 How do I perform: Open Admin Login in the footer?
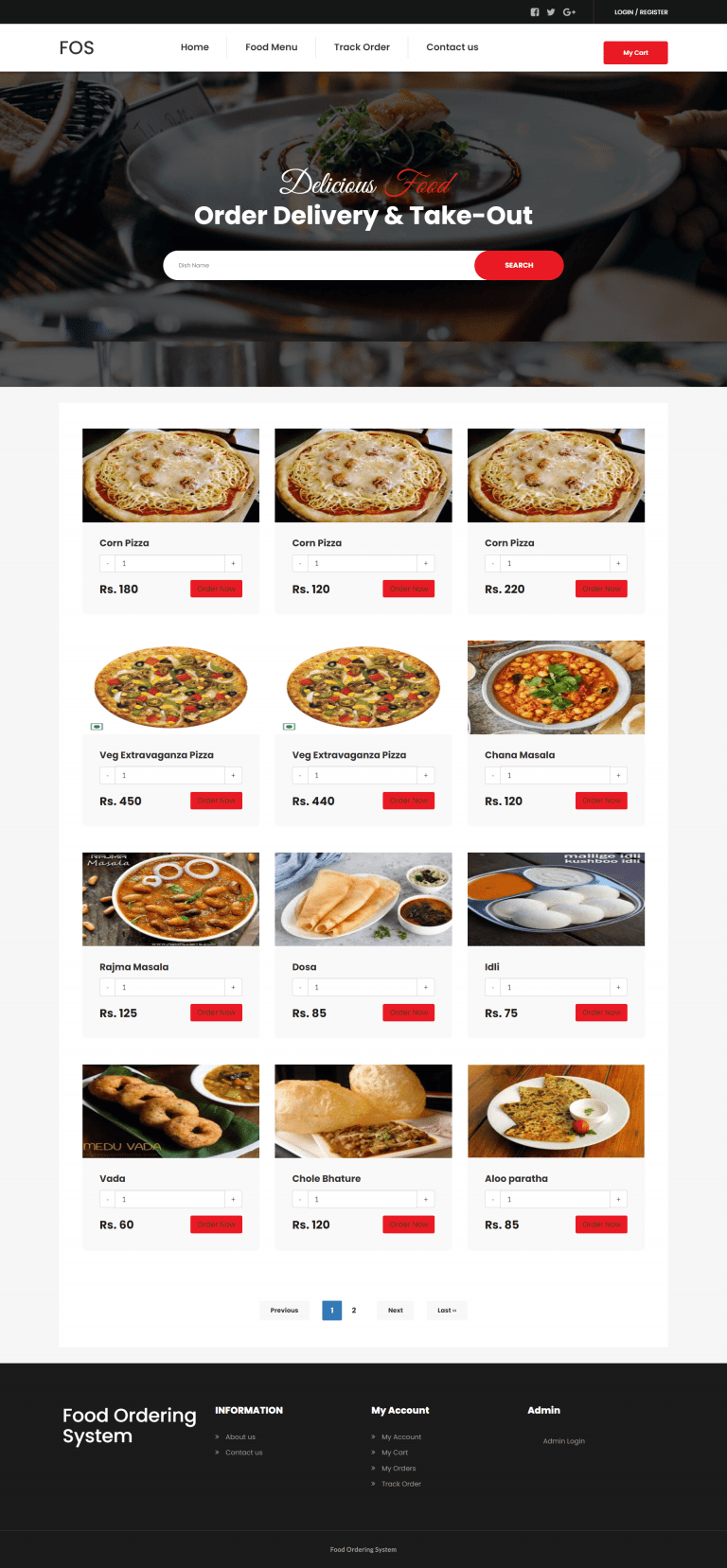(x=563, y=1440)
